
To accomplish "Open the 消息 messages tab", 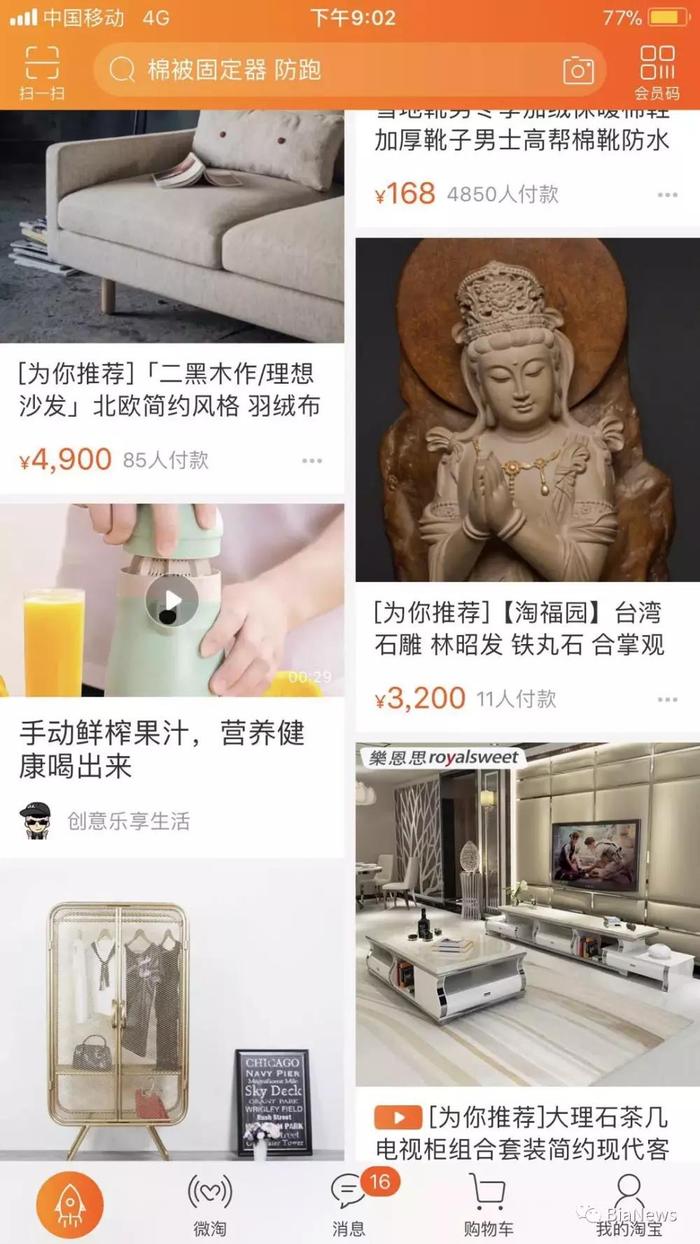I will tap(350, 1204).
